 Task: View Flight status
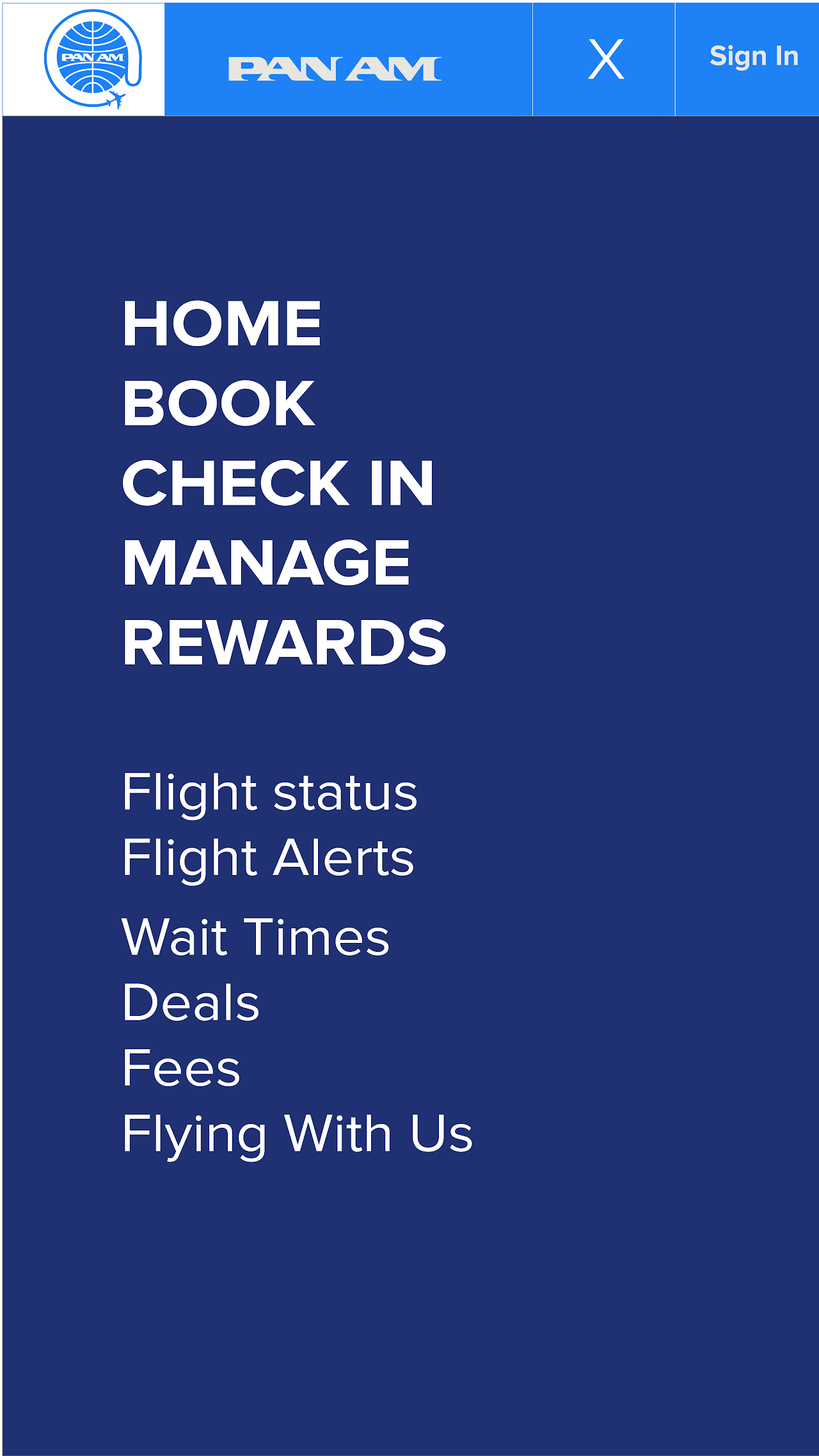click(x=269, y=793)
